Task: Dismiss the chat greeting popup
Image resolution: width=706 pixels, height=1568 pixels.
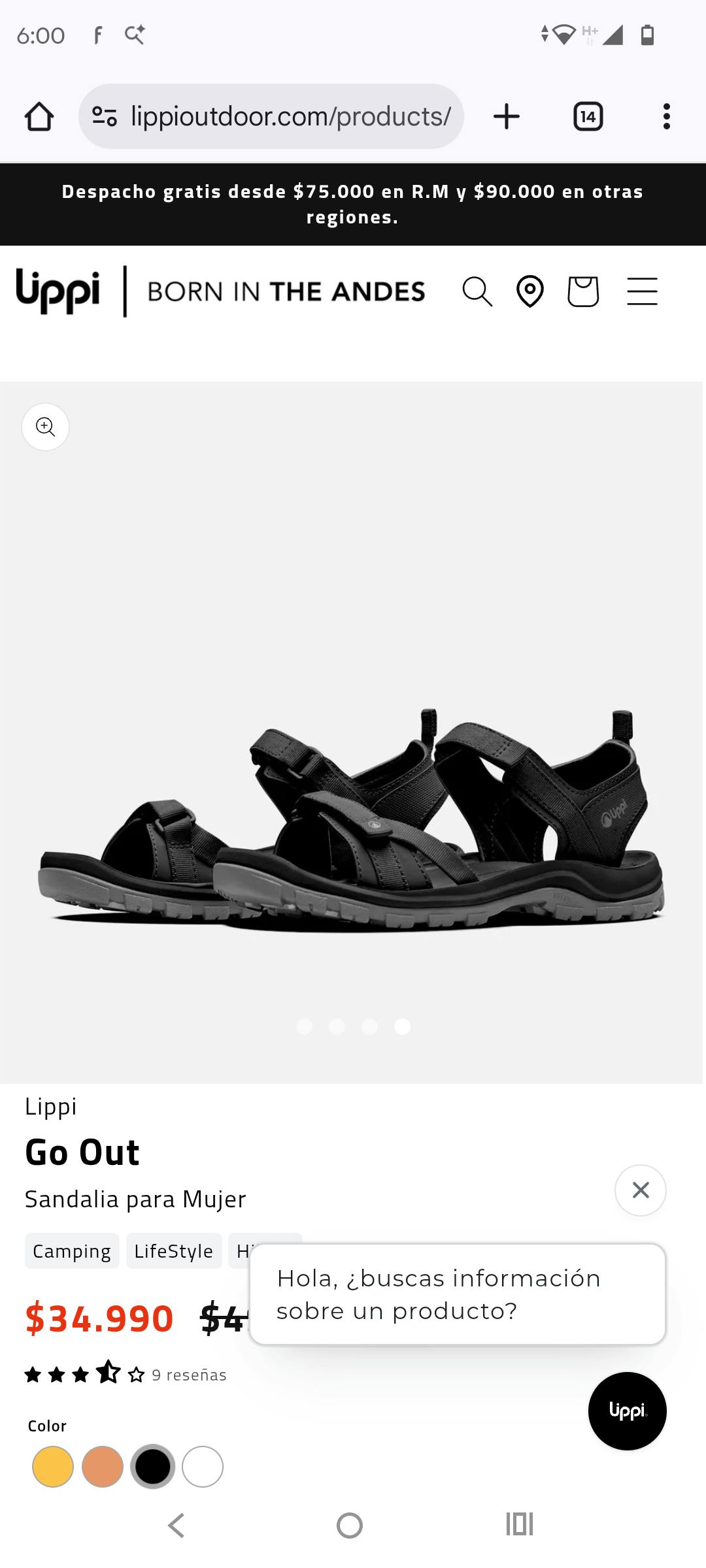Action: coord(641,1190)
